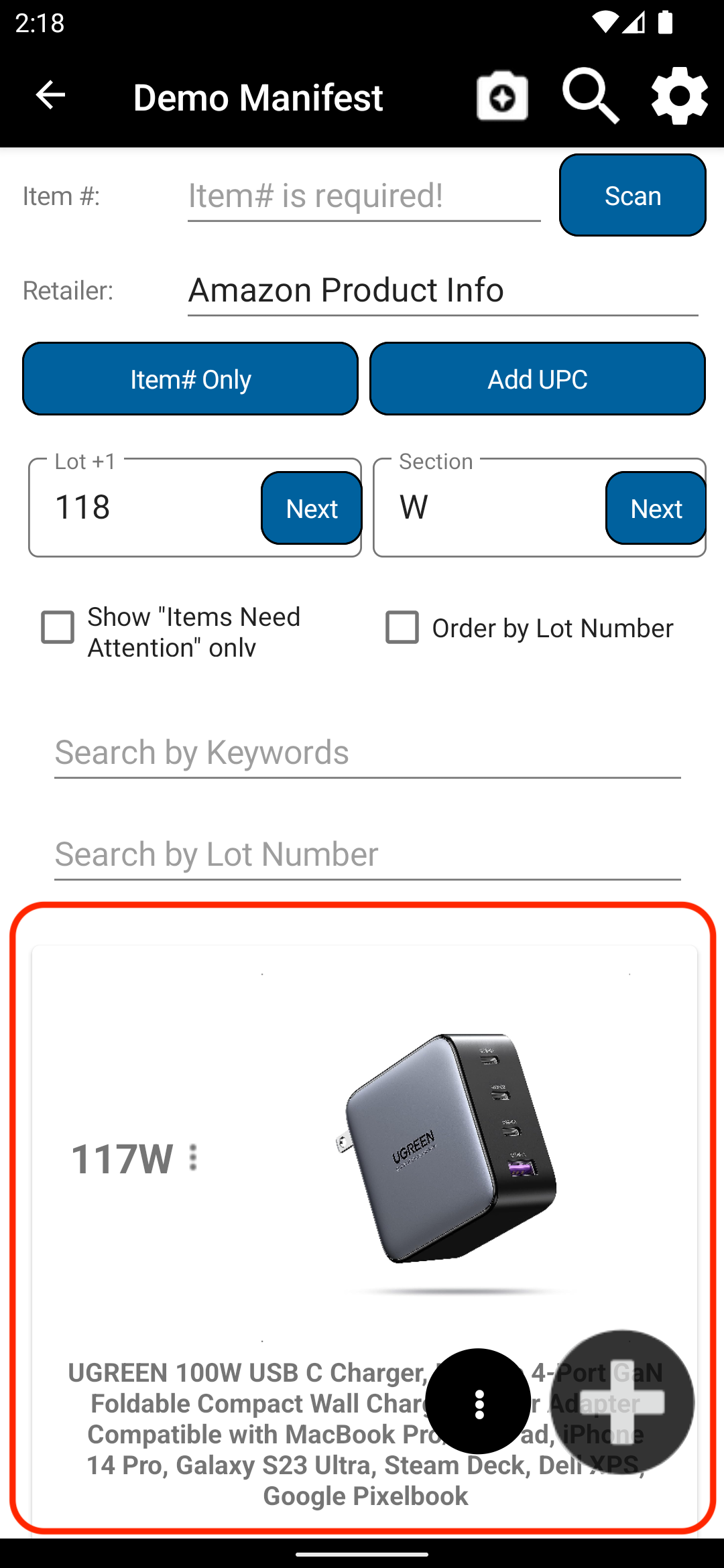This screenshot has height=1568, width=724.
Task: Open the black floating more-options button
Action: coord(478,1402)
